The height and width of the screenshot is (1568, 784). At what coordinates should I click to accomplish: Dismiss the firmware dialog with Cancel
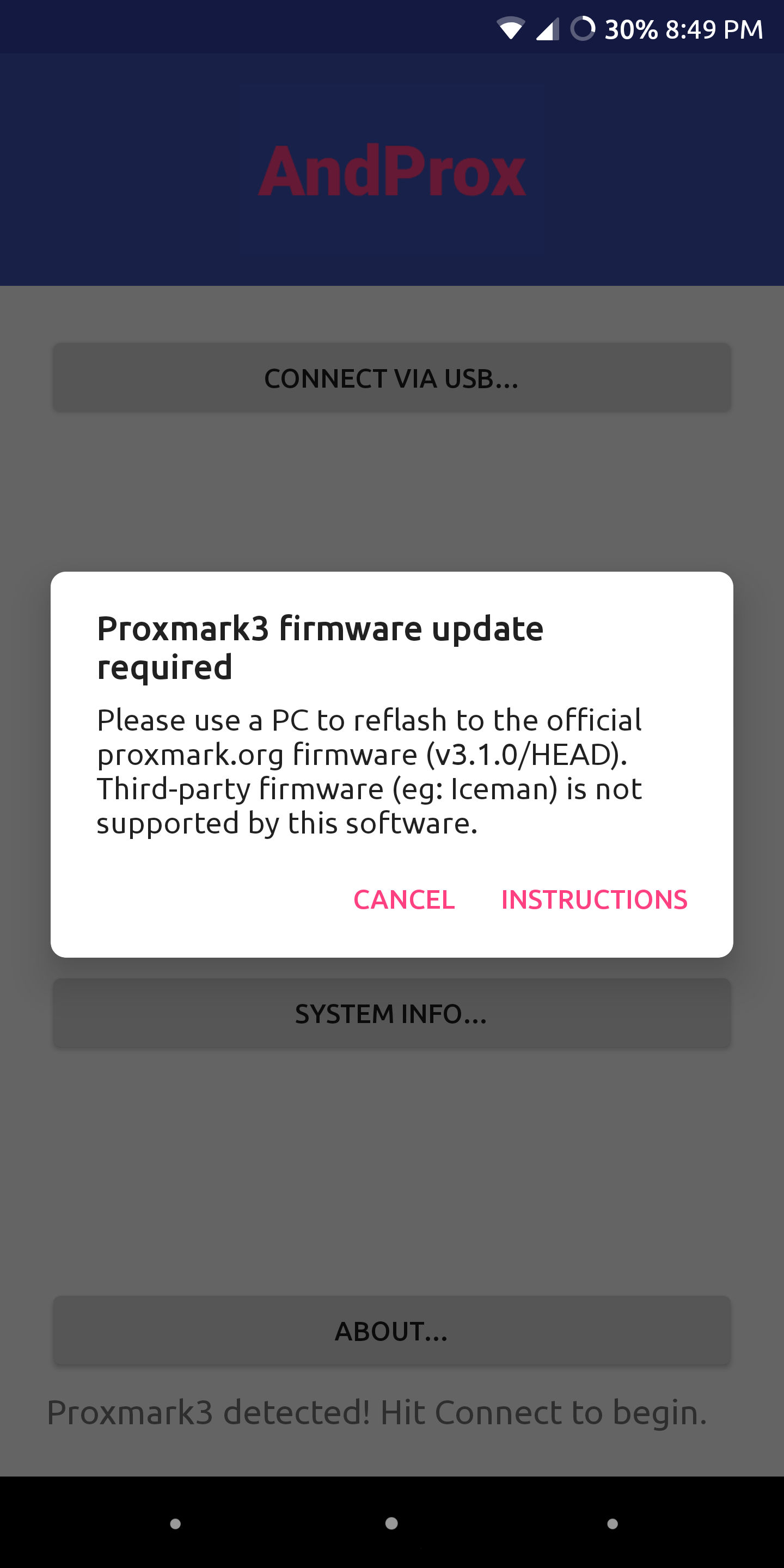click(x=404, y=899)
